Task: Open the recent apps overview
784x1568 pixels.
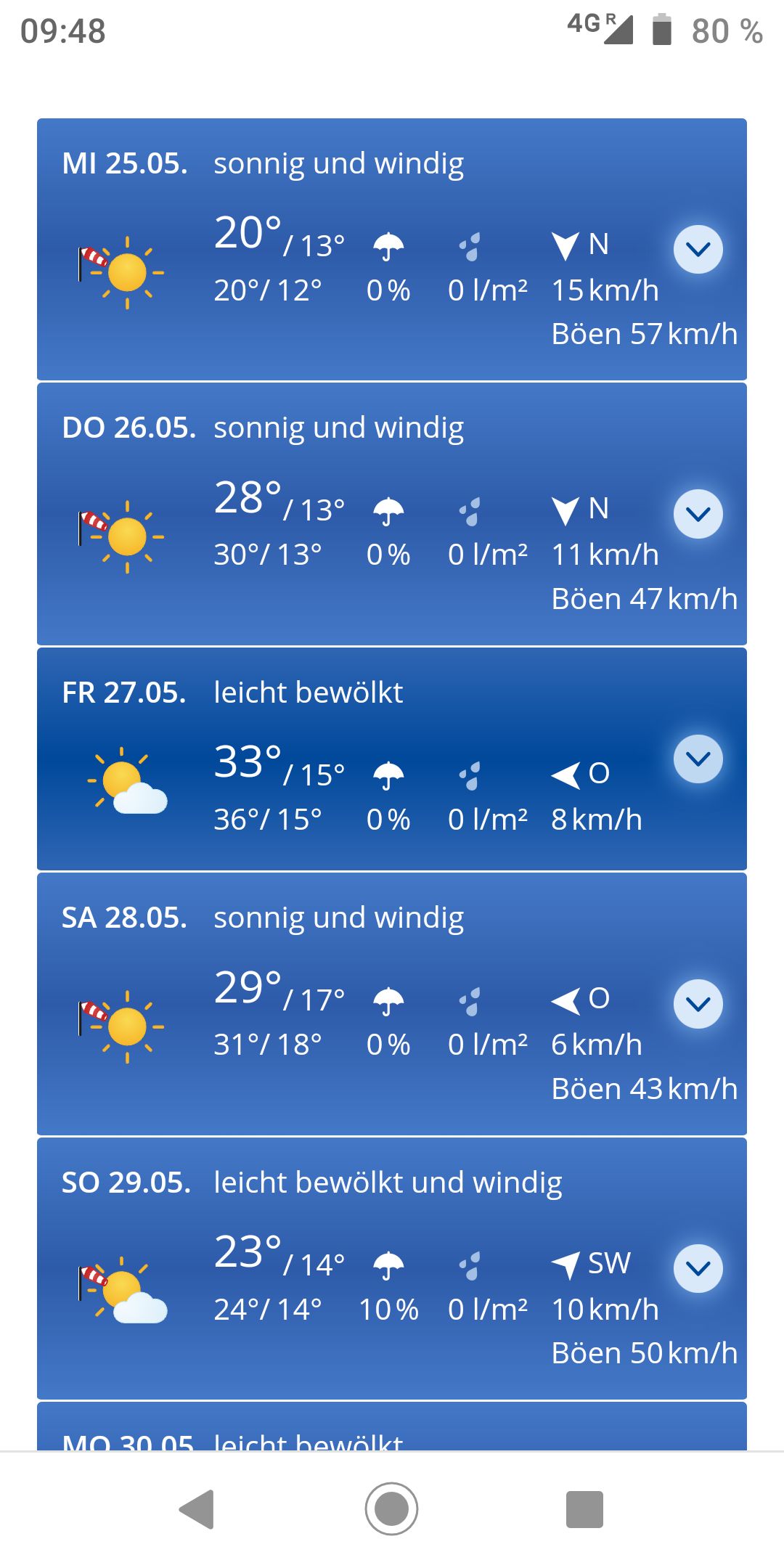Action: coord(584,1509)
